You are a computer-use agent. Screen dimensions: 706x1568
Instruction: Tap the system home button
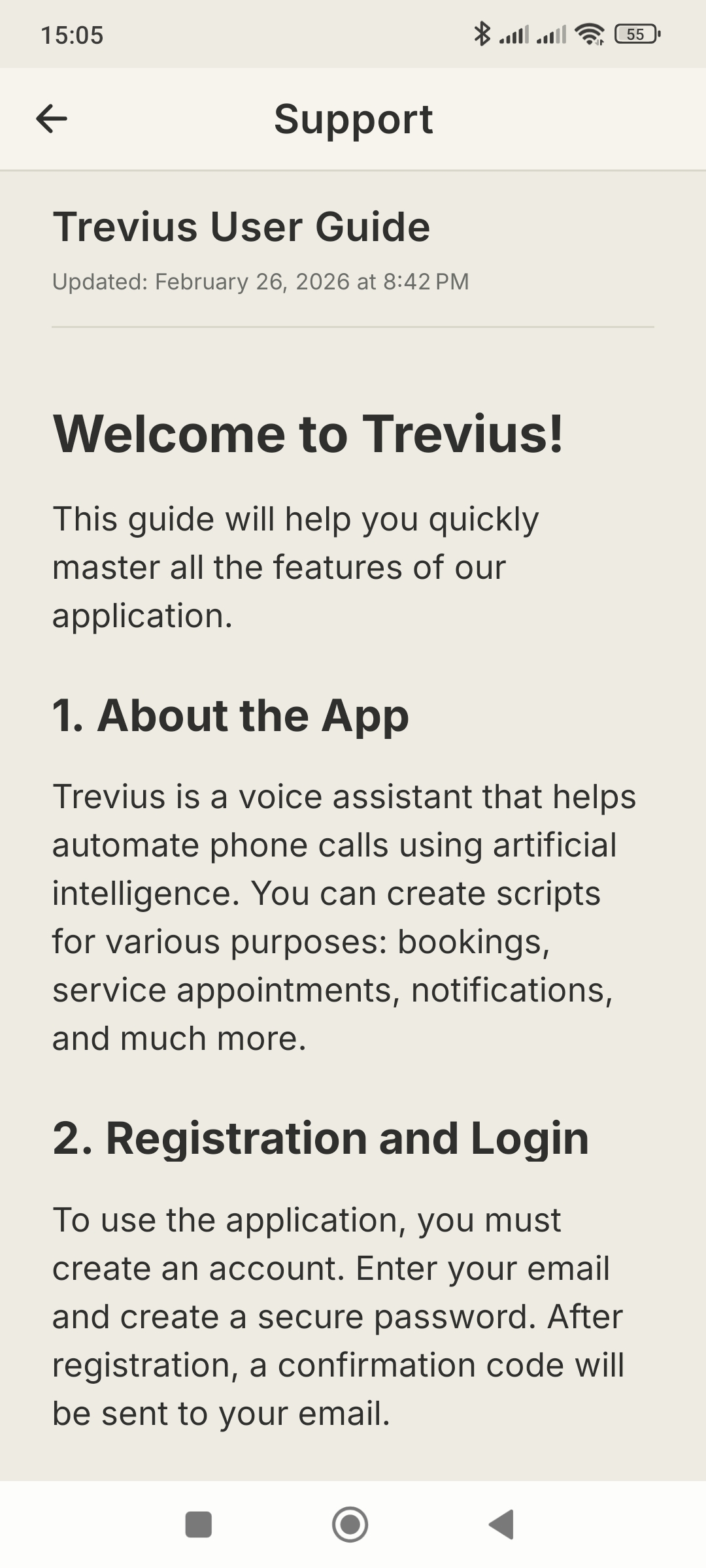[350, 1524]
